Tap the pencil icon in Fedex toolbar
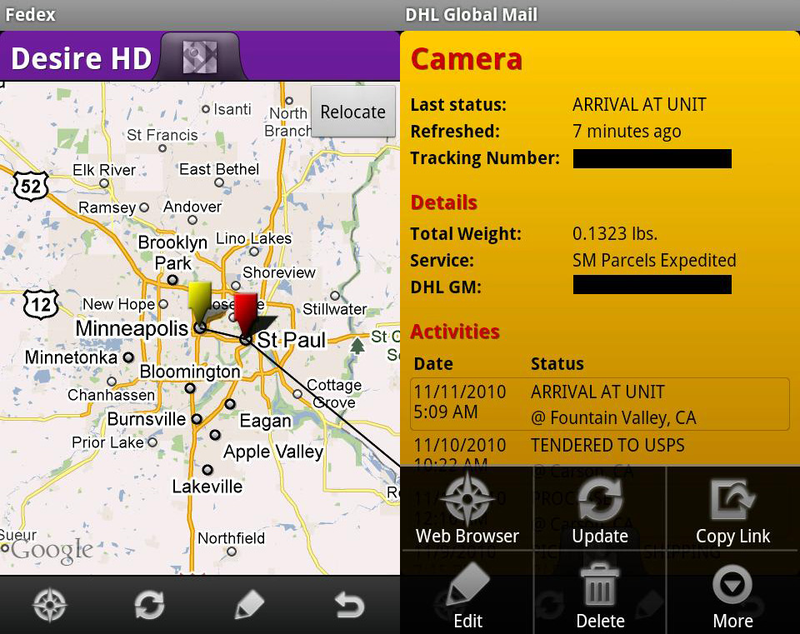Image resolution: width=800 pixels, height=634 pixels. coord(249,605)
